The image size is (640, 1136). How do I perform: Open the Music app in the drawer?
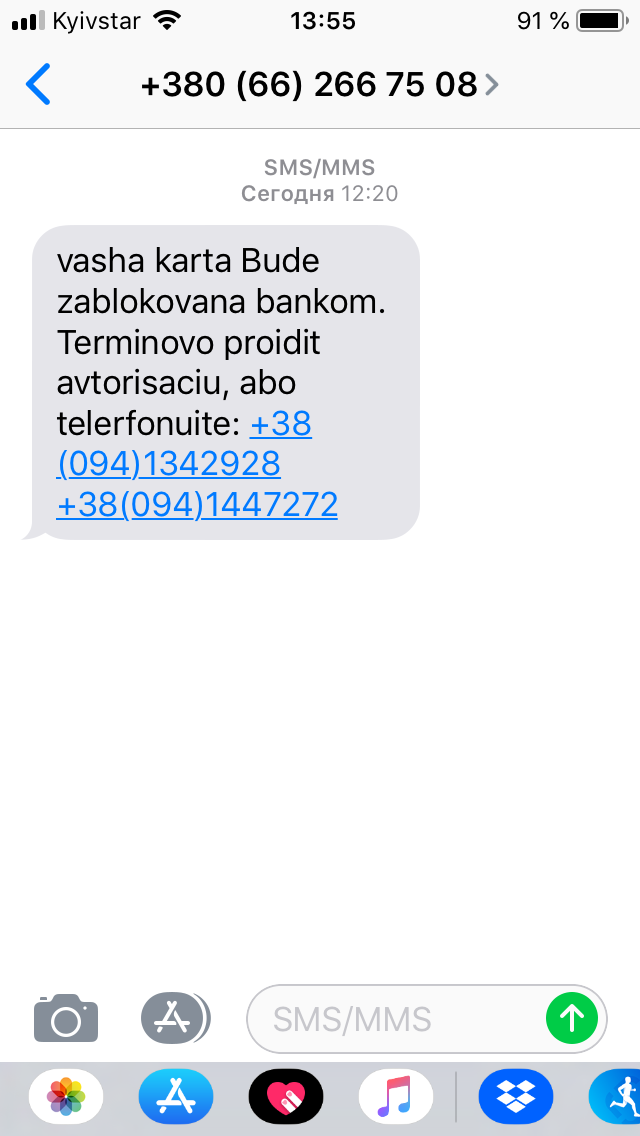(395, 1097)
